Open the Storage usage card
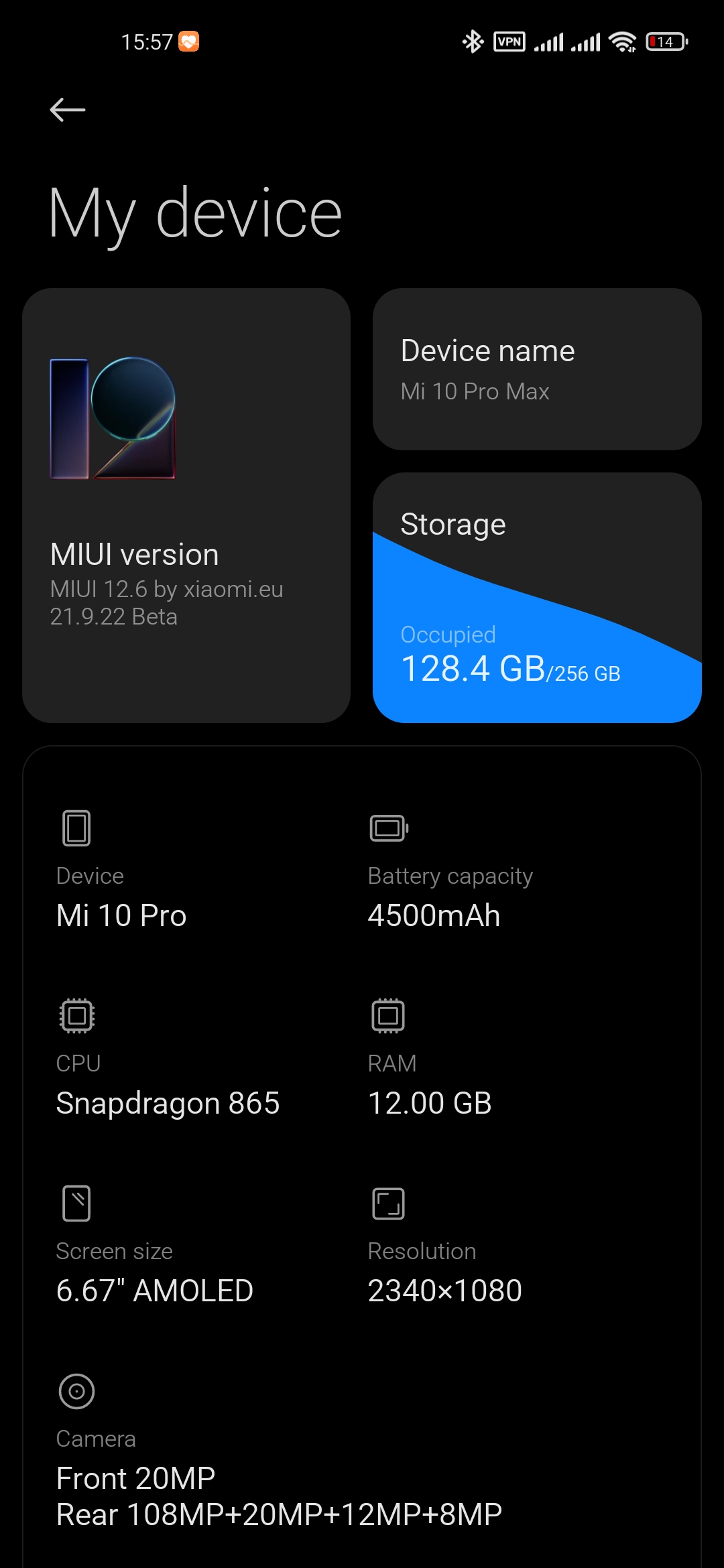 click(537, 598)
